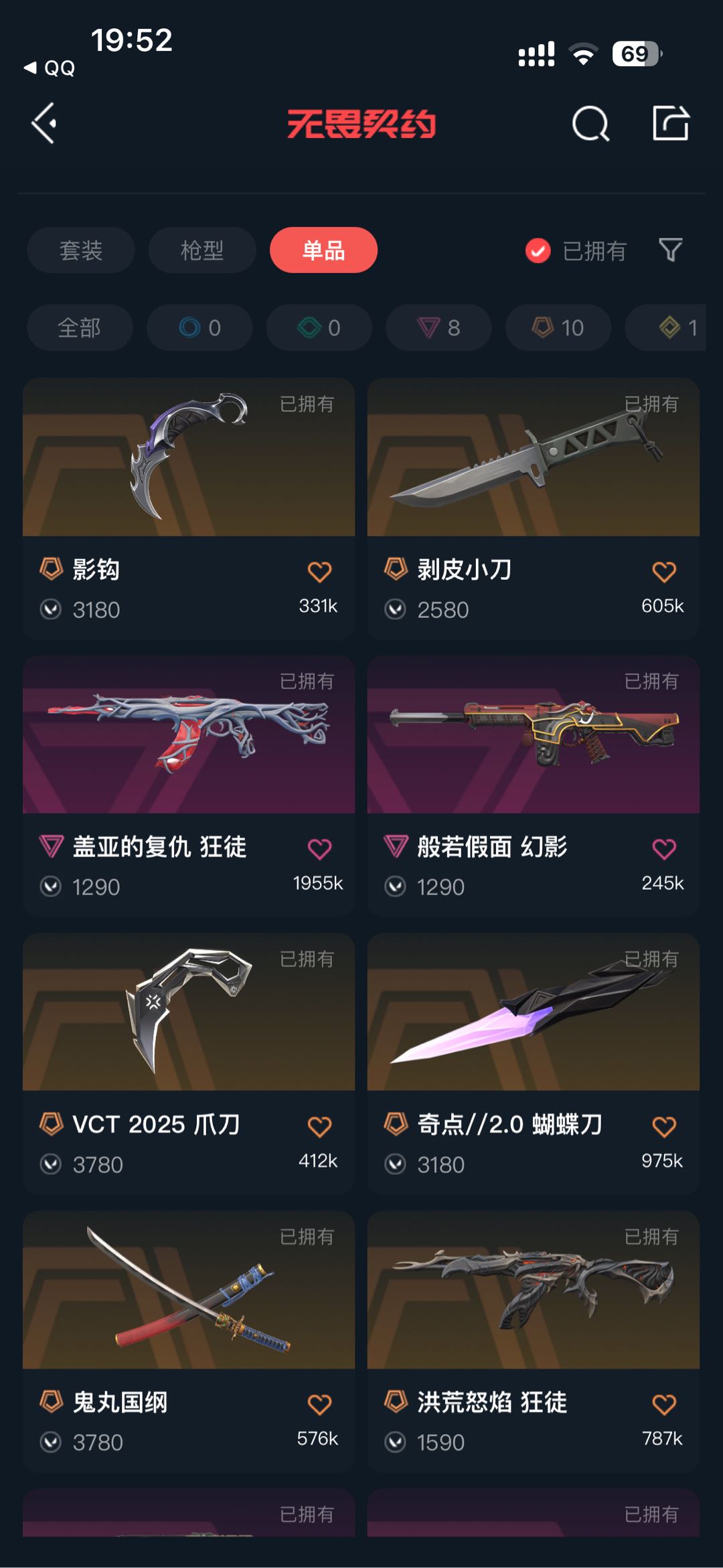Go back using the top-left arrow
723x1568 pixels.
(44, 123)
